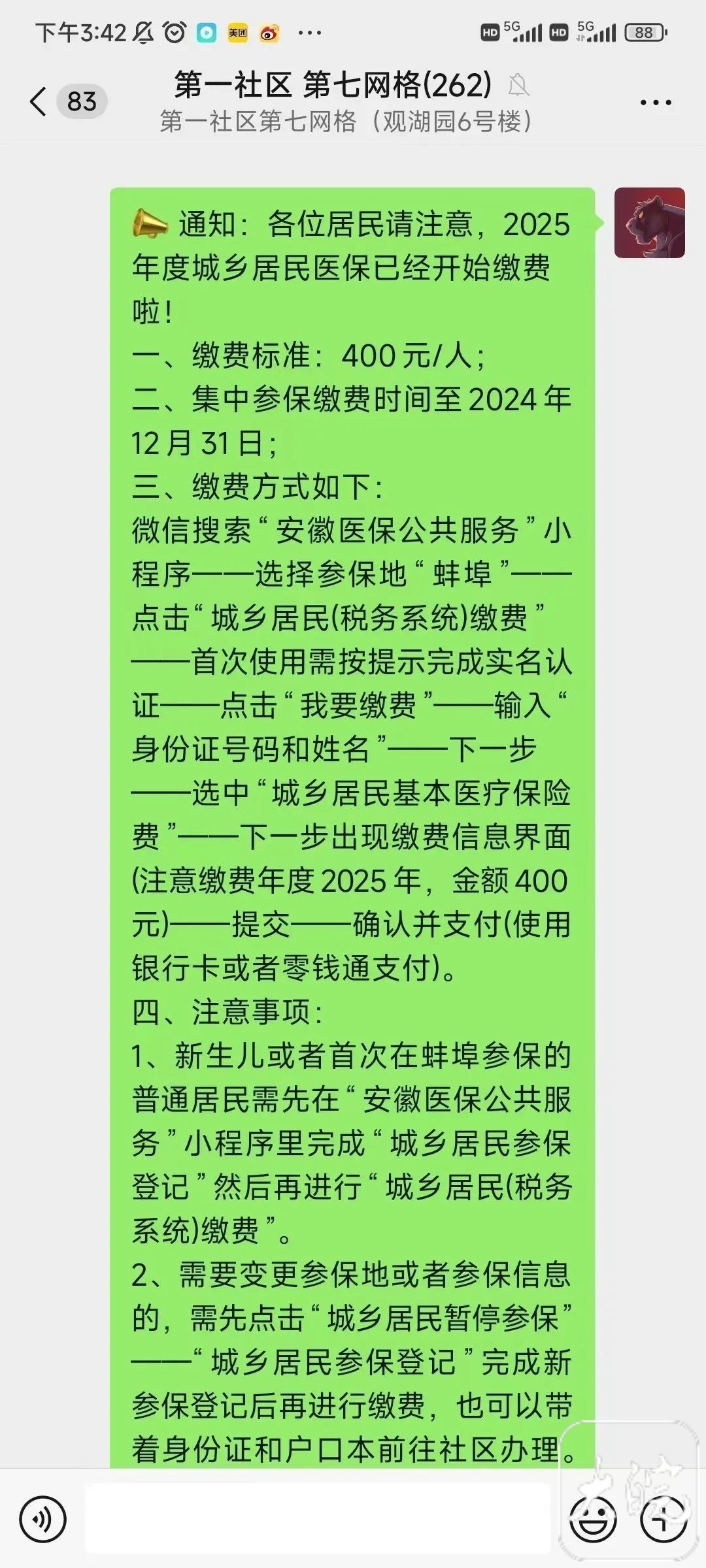Viewport: 706px width, 1568px height.
Task: Go back to the chat list
Action: (x=39, y=102)
